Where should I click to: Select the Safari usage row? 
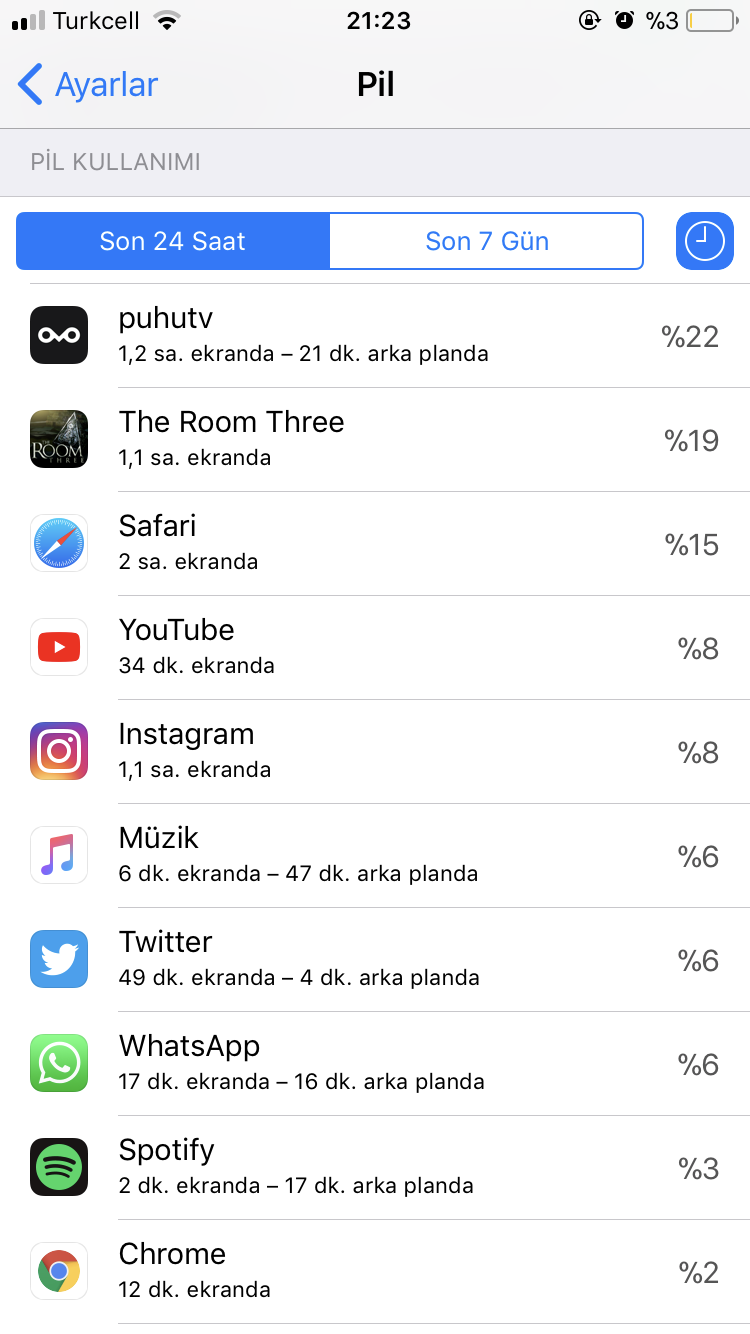point(375,544)
